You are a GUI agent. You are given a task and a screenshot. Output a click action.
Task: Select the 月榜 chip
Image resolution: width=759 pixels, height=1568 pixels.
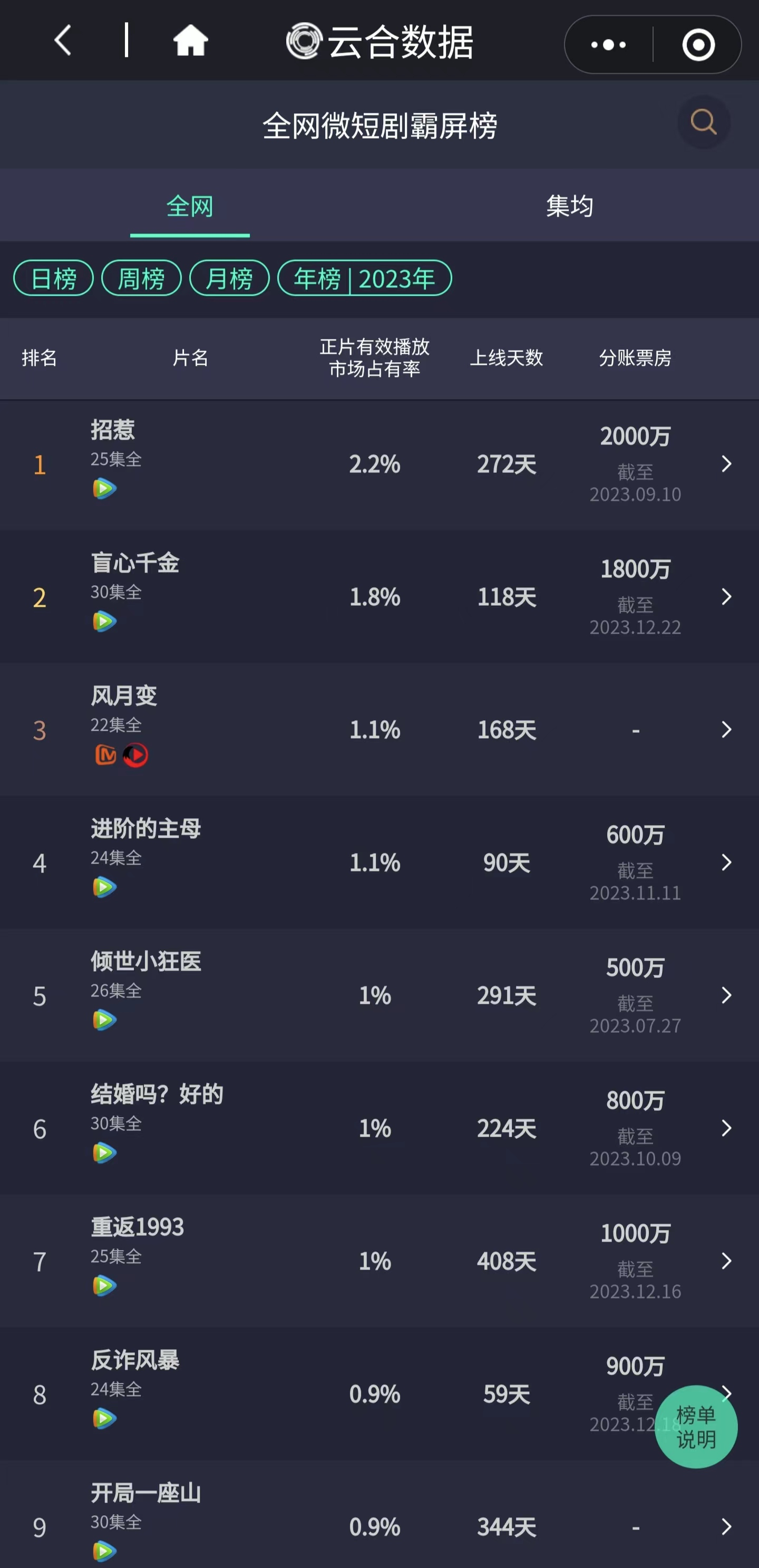click(x=229, y=279)
